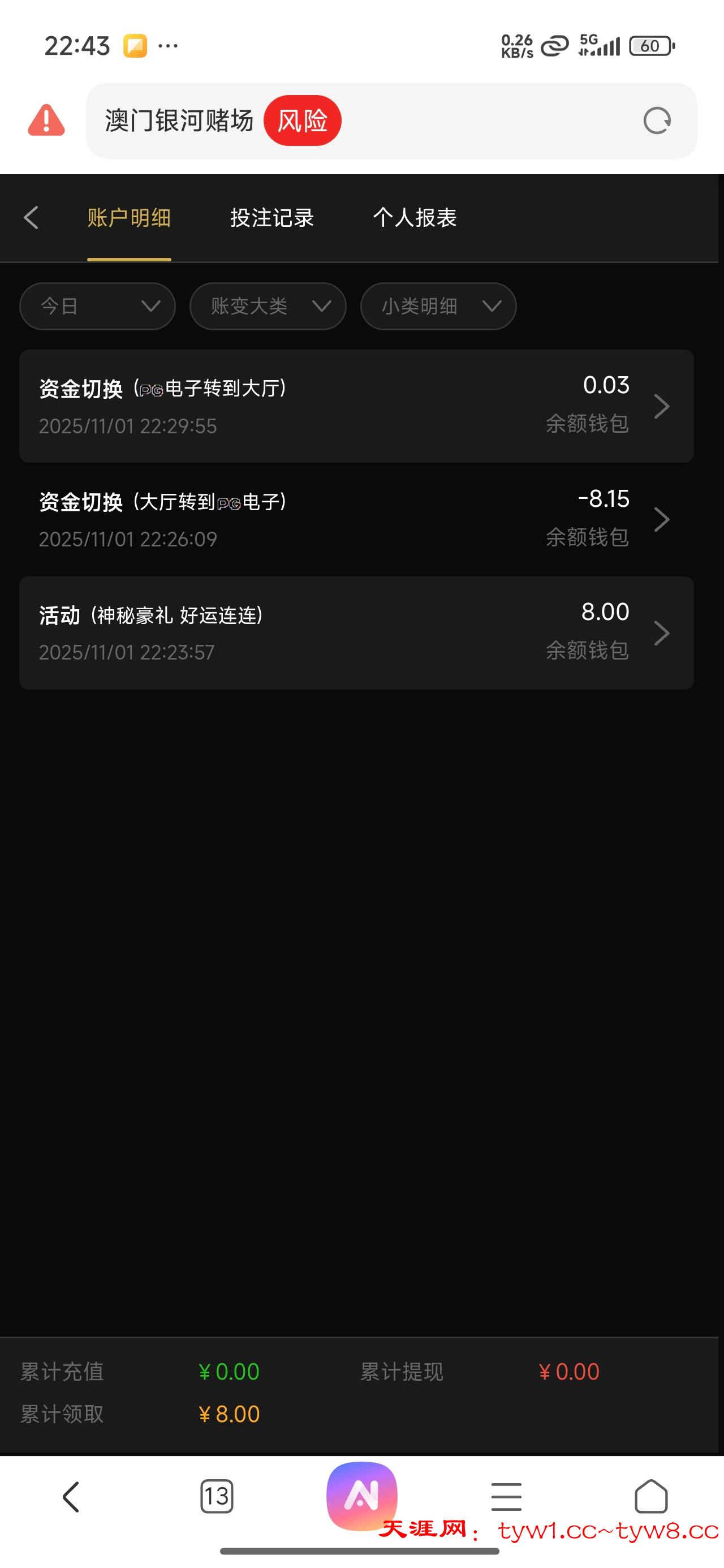This screenshot has height=1568, width=724.
Task: View the -8.15 资金切换 record at 22:26:09
Action: click(356, 519)
